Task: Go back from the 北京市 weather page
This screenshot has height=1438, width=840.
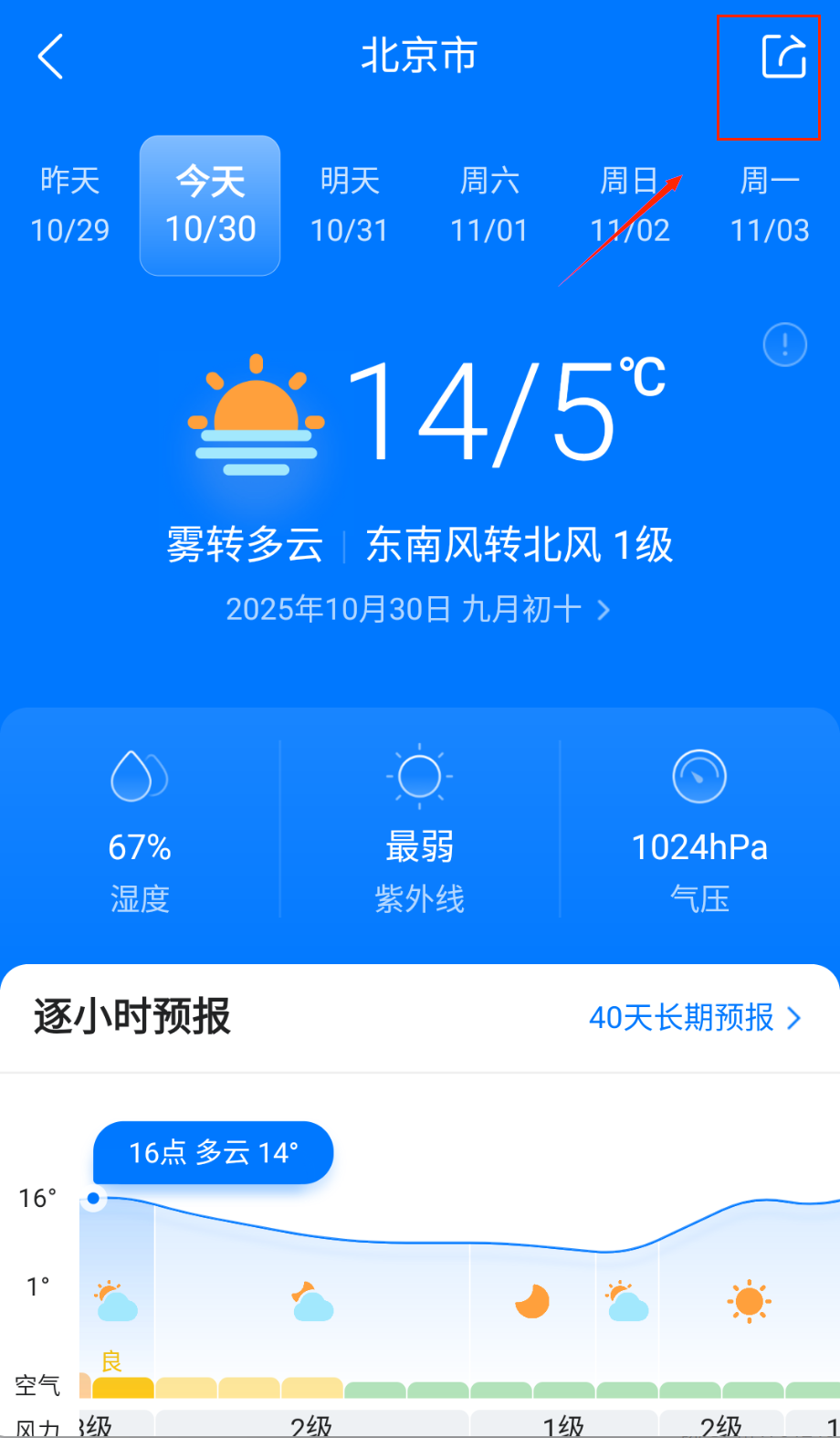Action: pyautogui.click(x=51, y=57)
